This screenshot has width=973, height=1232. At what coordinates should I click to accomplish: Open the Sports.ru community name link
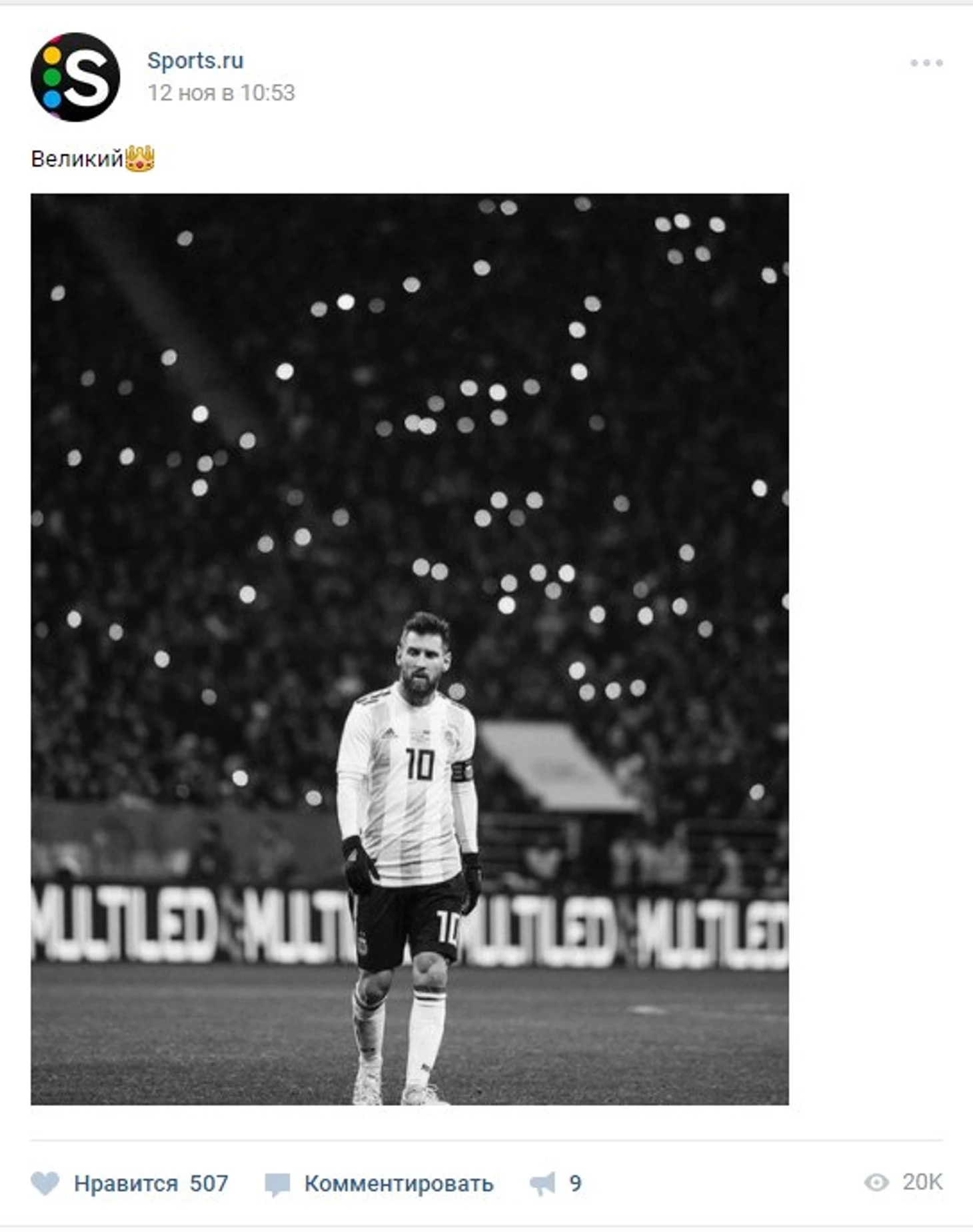(195, 61)
